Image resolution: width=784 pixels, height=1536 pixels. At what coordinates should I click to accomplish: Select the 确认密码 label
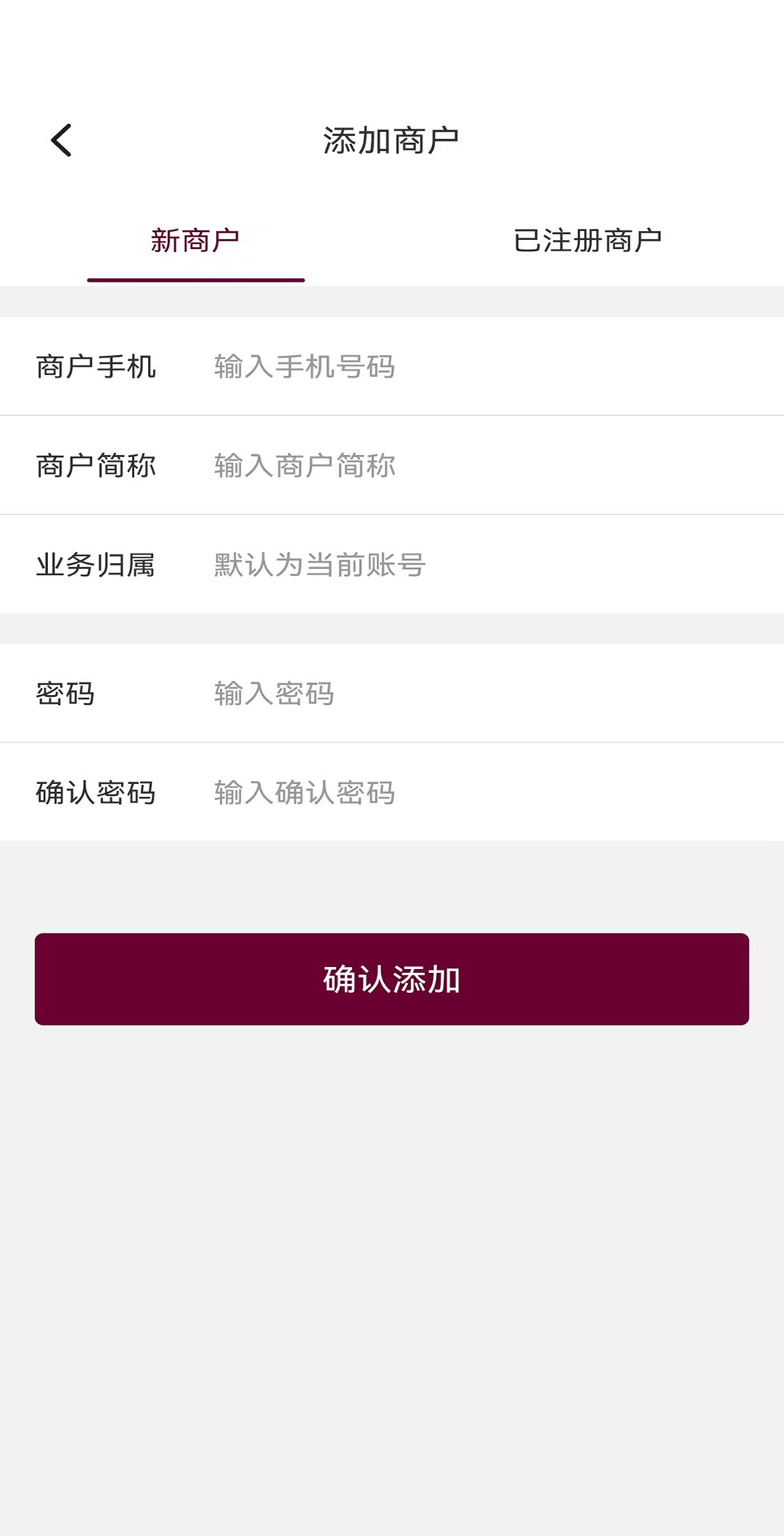(x=98, y=792)
